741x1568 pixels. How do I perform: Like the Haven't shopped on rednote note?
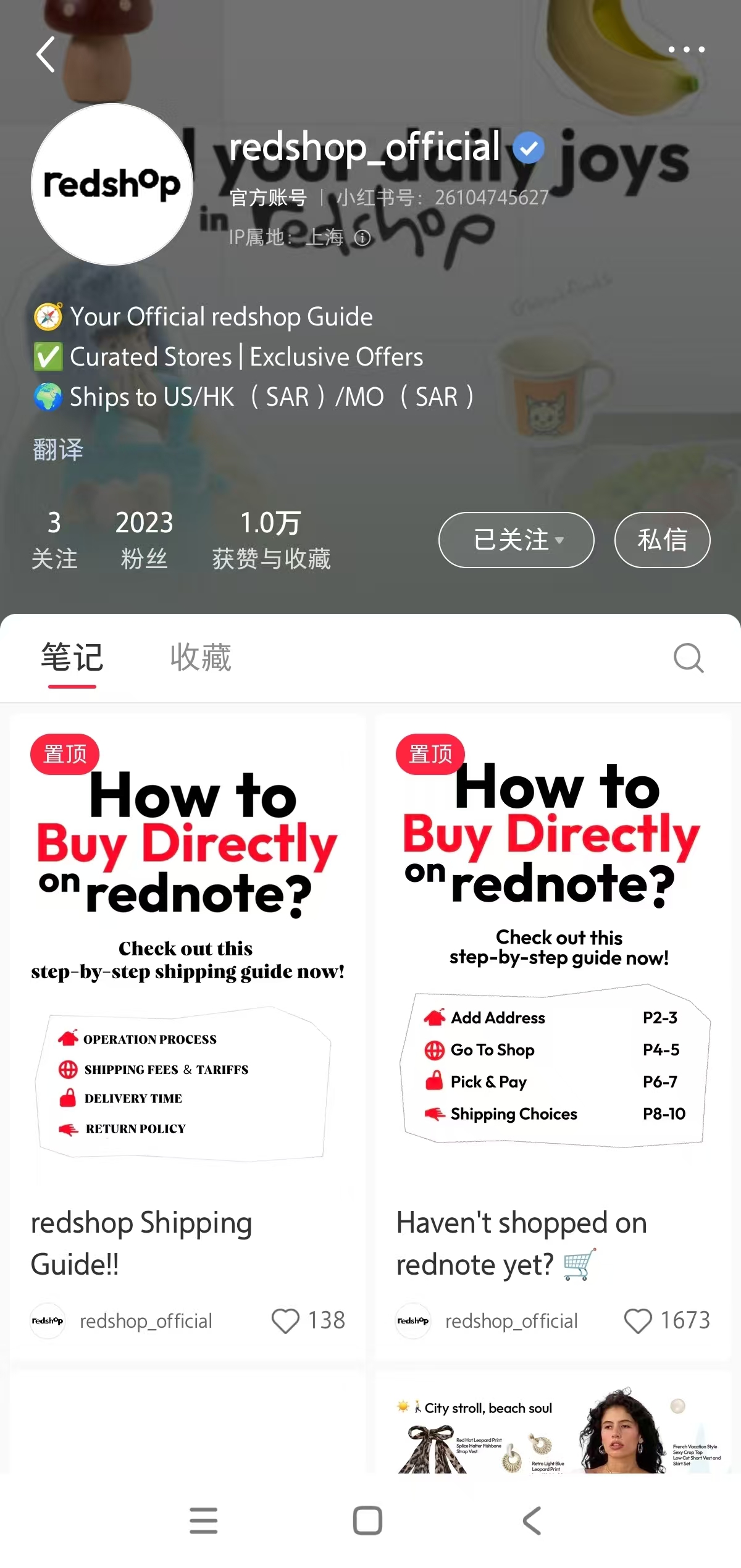coord(638,1321)
